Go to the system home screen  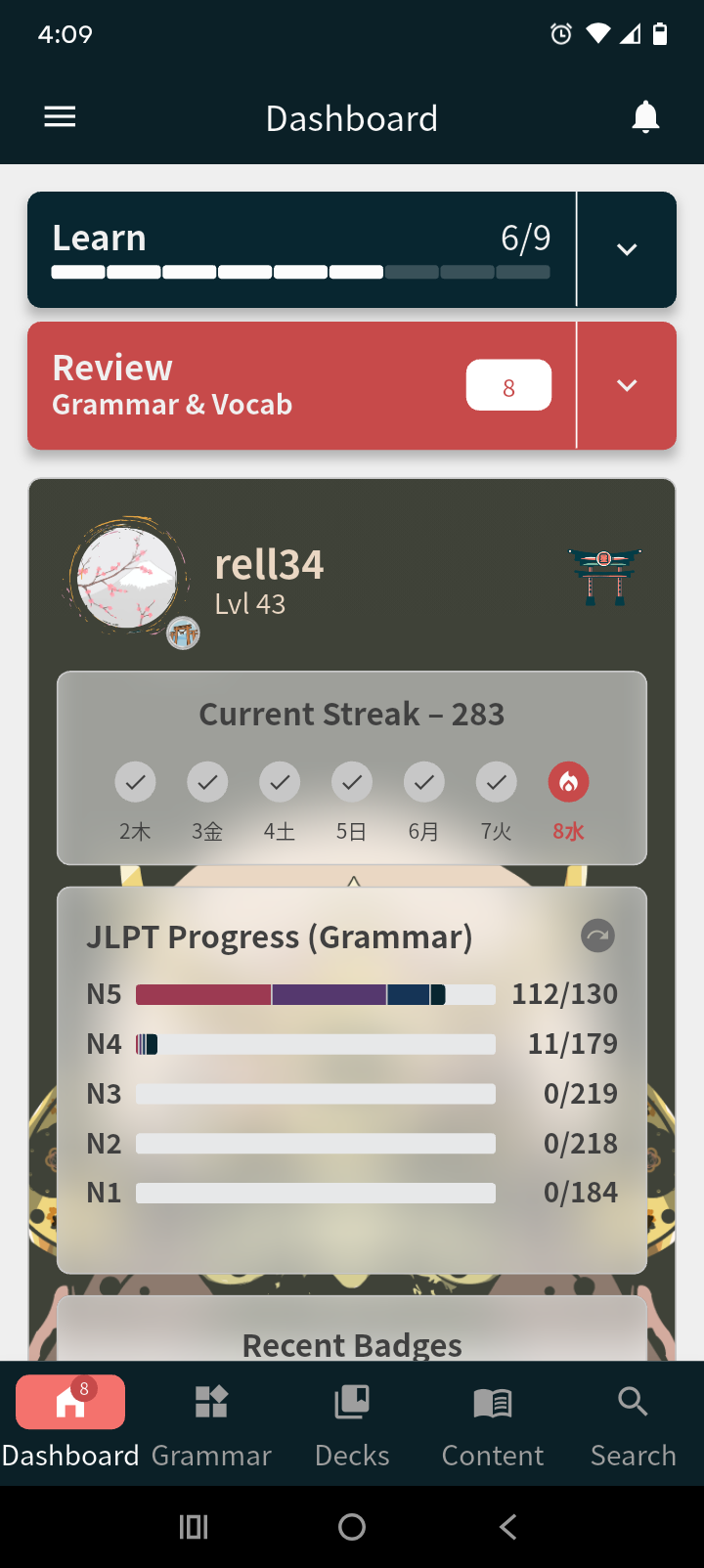click(352, 1527)
